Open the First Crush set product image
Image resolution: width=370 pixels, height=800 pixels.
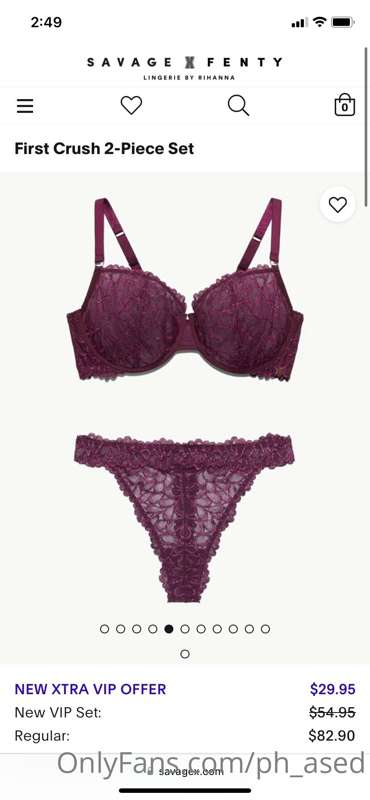(185, 400)
